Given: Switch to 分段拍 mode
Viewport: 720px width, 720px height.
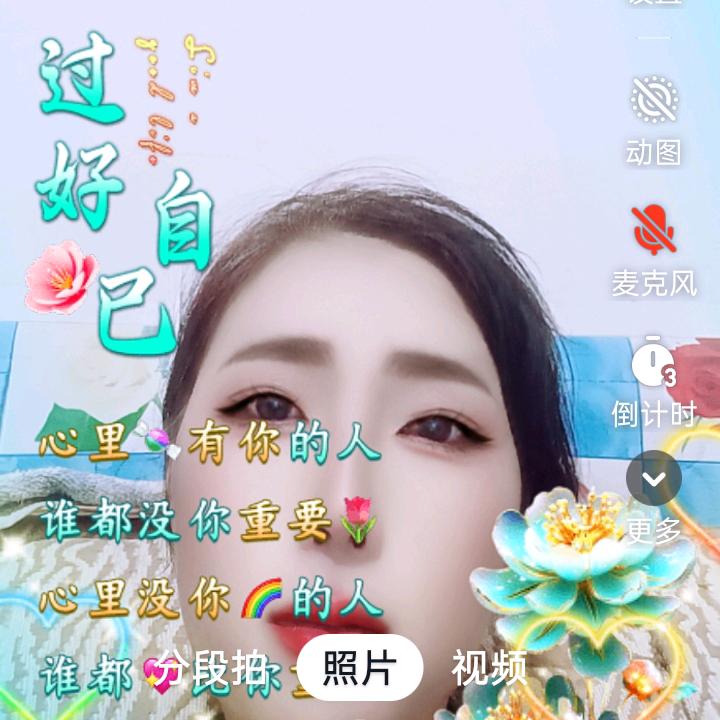Looking at the screenshot, I should click(216, 668).
